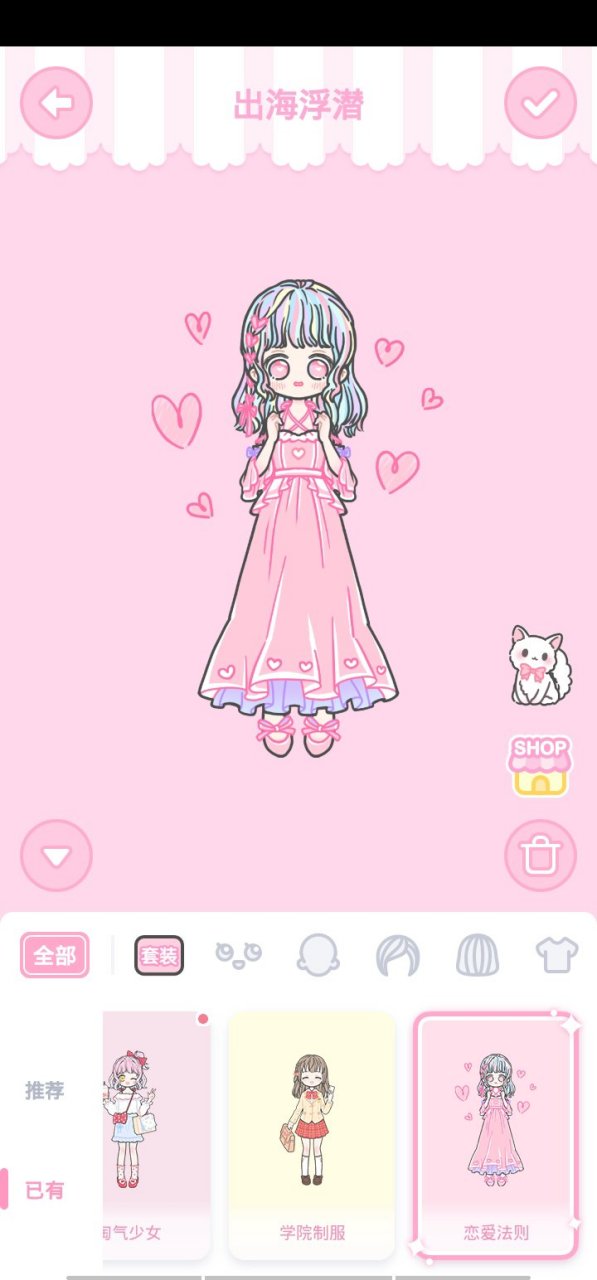Collapse the panel with the down arrow

pyautogui.click(x=56, y=856)
